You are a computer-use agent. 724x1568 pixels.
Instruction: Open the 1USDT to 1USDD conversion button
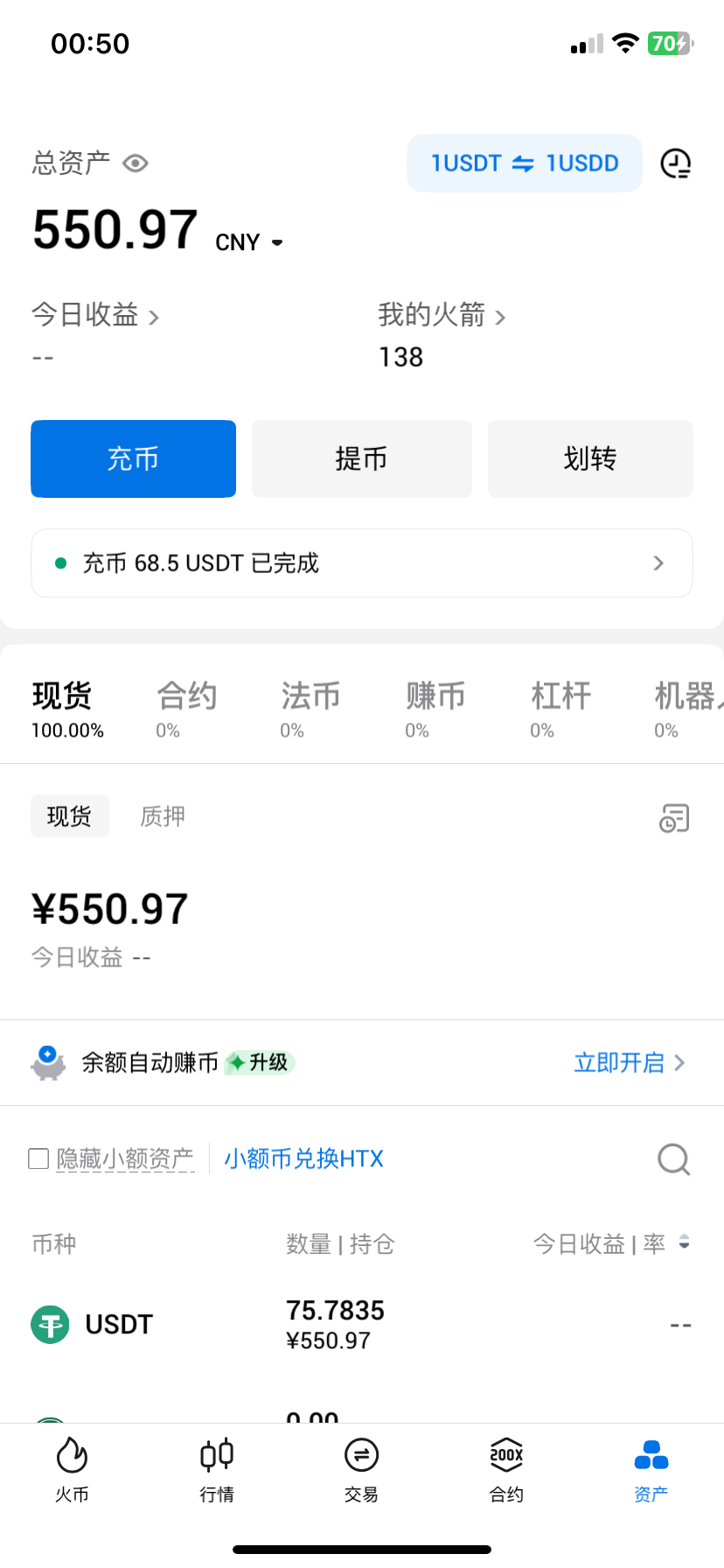(525, 163)
